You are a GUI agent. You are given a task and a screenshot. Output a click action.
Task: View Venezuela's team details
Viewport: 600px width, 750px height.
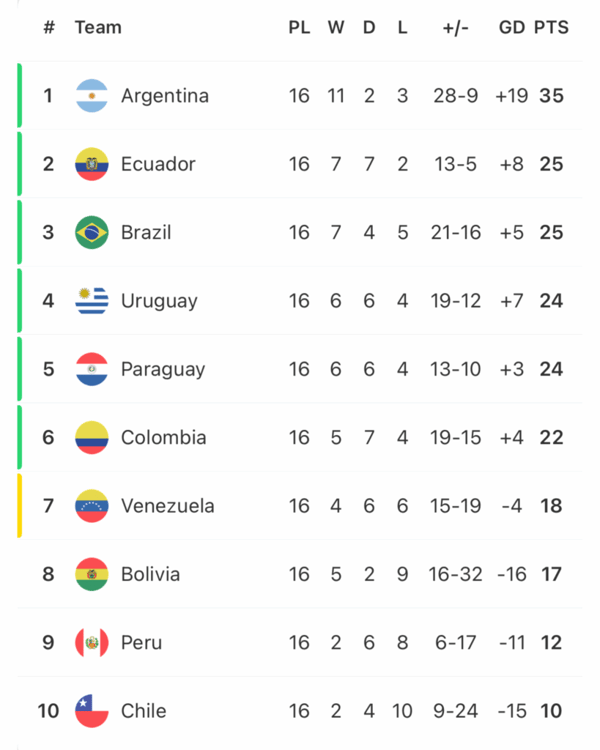point(167,505)
